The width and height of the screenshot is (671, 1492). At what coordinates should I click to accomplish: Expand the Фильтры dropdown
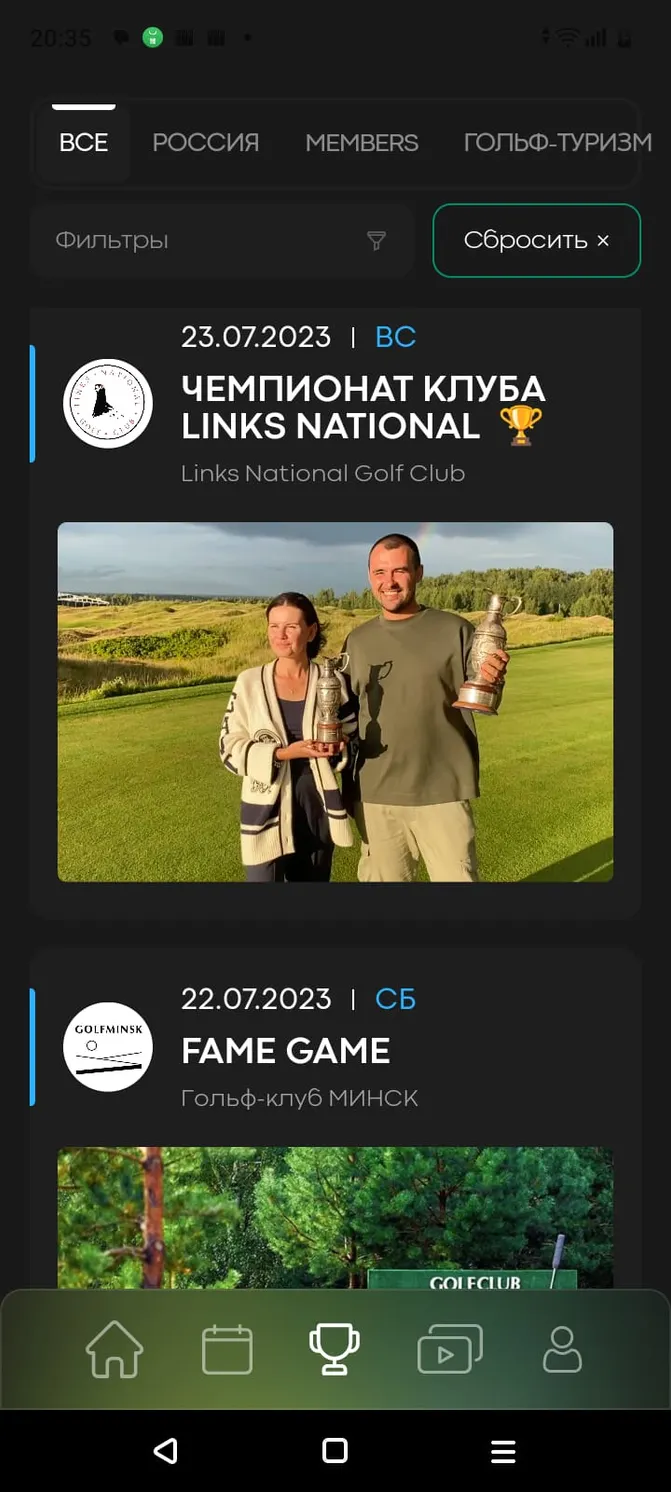click(222, 240)
